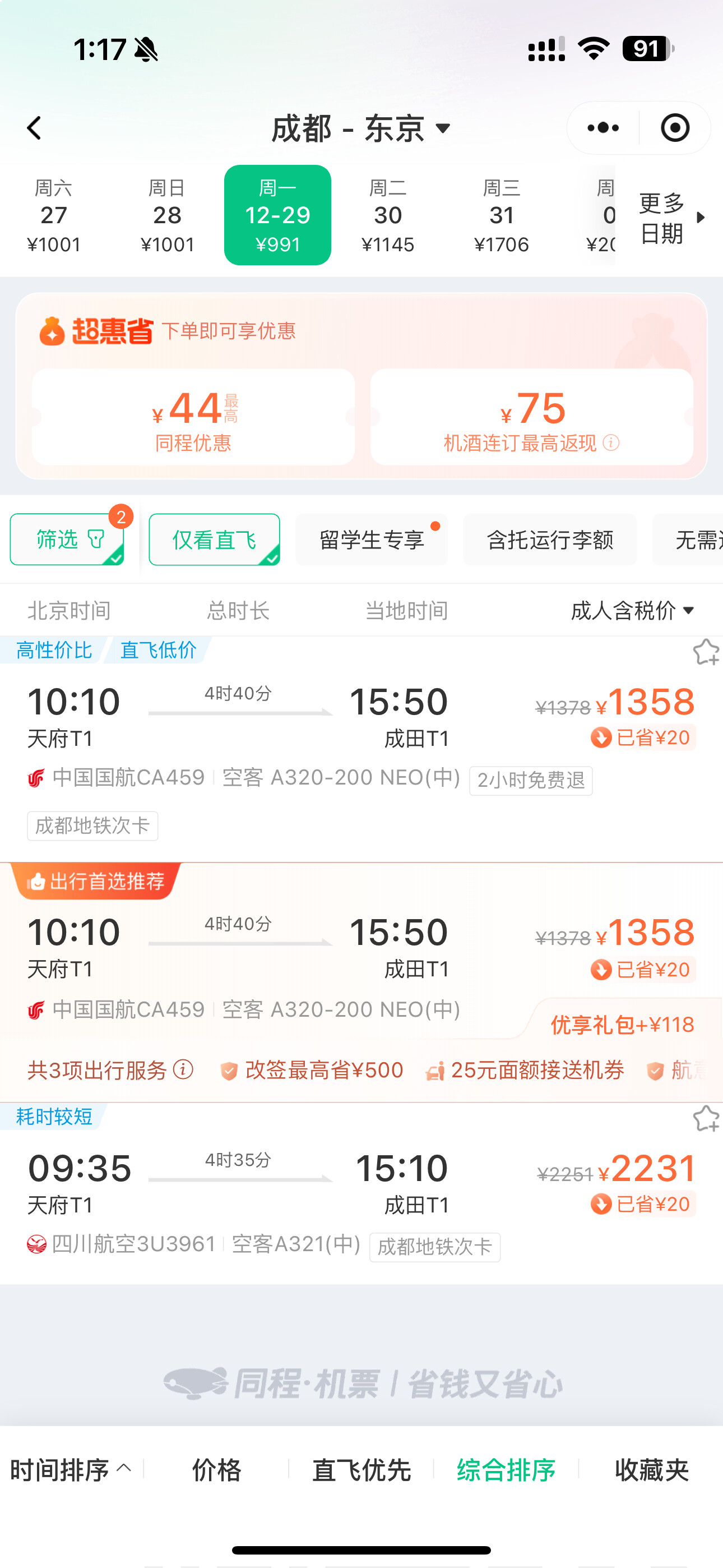This screenshot has width=723, height=1568.
Task: Open the 成都 - 东京 route dropdown
Action: (361, 128)
